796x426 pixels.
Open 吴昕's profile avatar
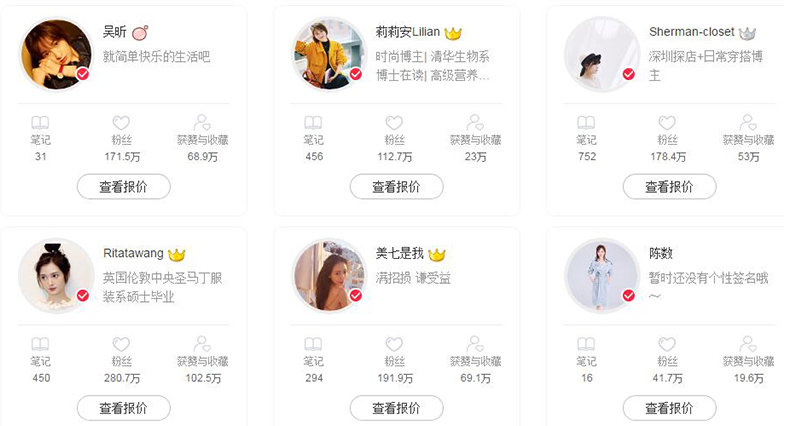pyautogui.click(x=56, y=53)
